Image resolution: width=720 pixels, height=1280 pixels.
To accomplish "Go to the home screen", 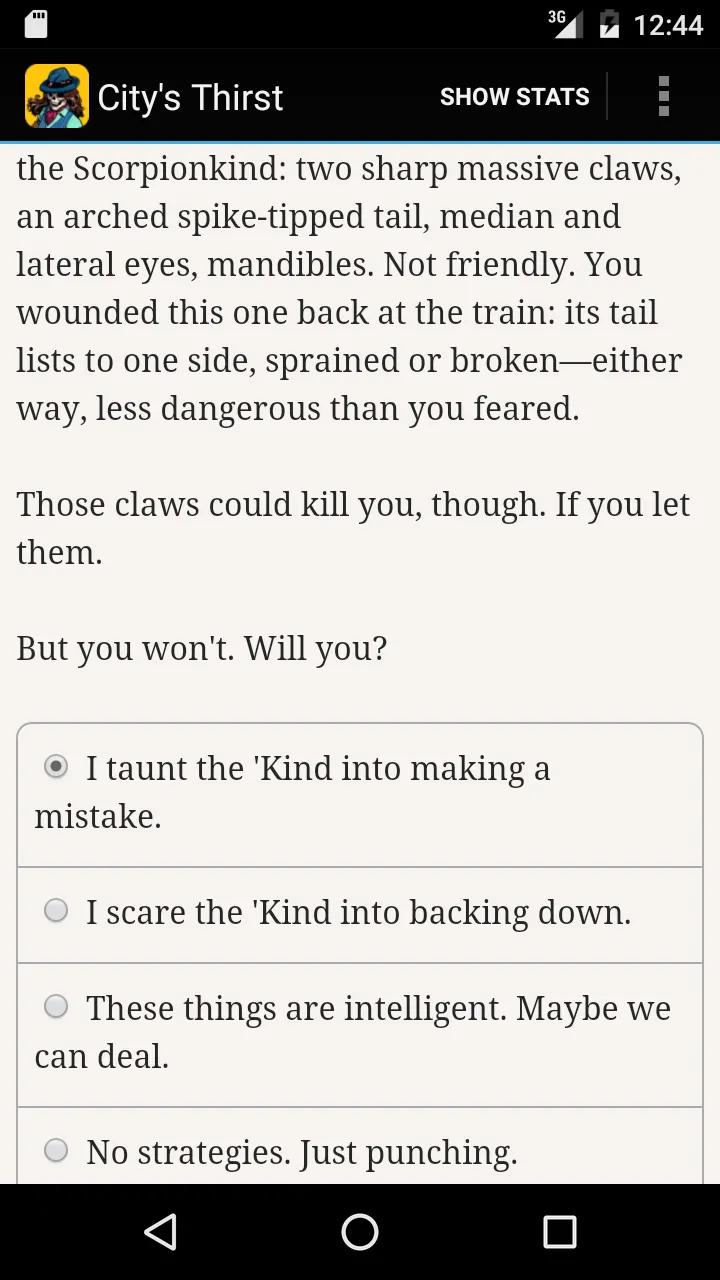I will (x=360, y=1232).
